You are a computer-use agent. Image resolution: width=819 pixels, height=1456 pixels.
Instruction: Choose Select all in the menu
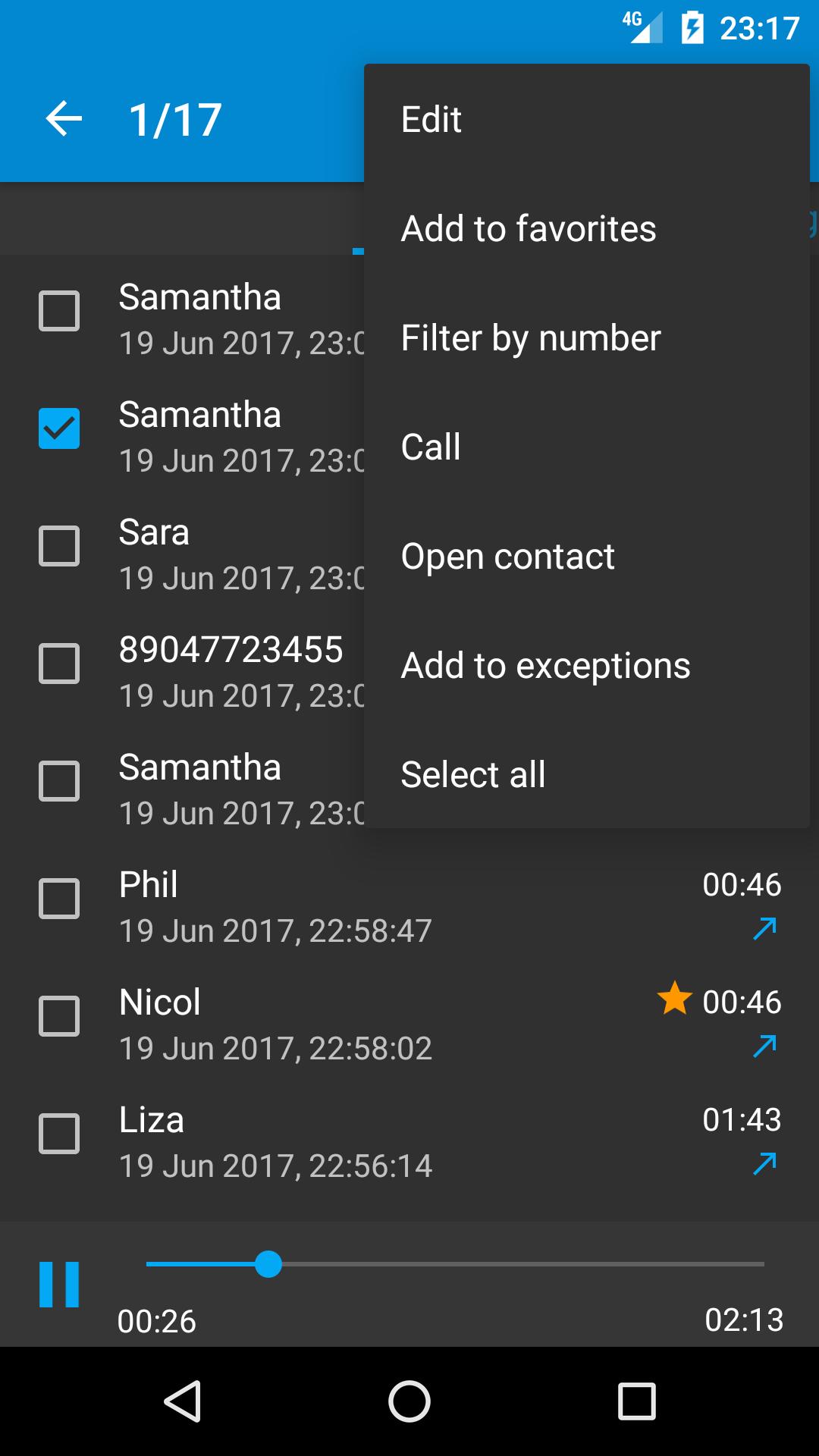472,773
